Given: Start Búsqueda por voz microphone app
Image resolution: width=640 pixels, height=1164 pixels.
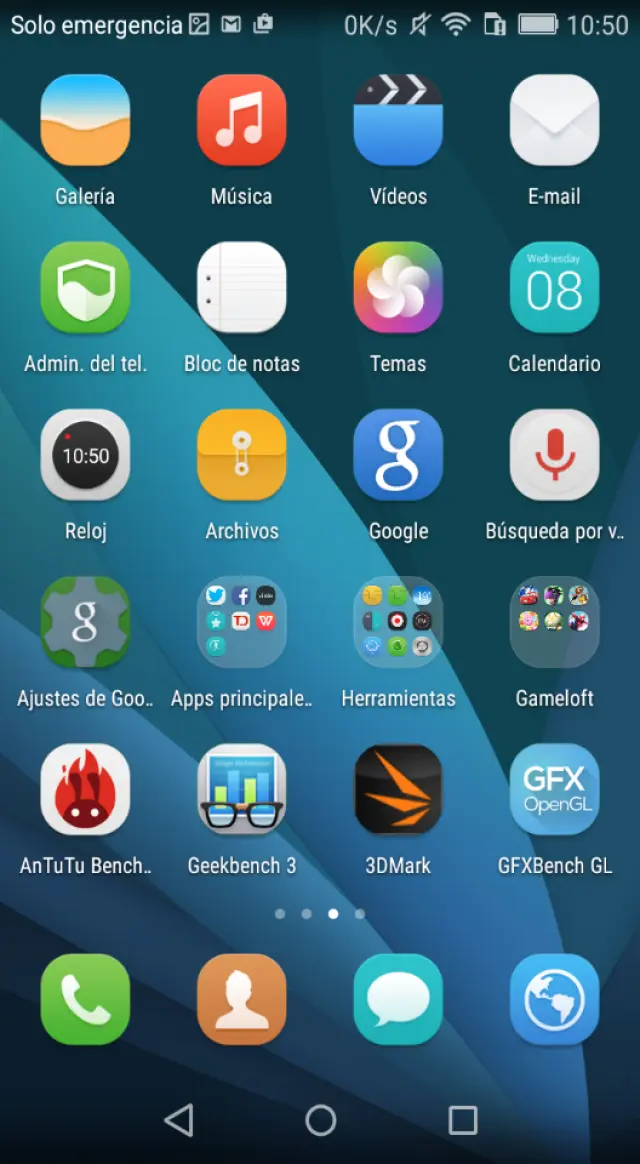Looking at the screenshot, I should pyautogui.click(x=555, y=455).
